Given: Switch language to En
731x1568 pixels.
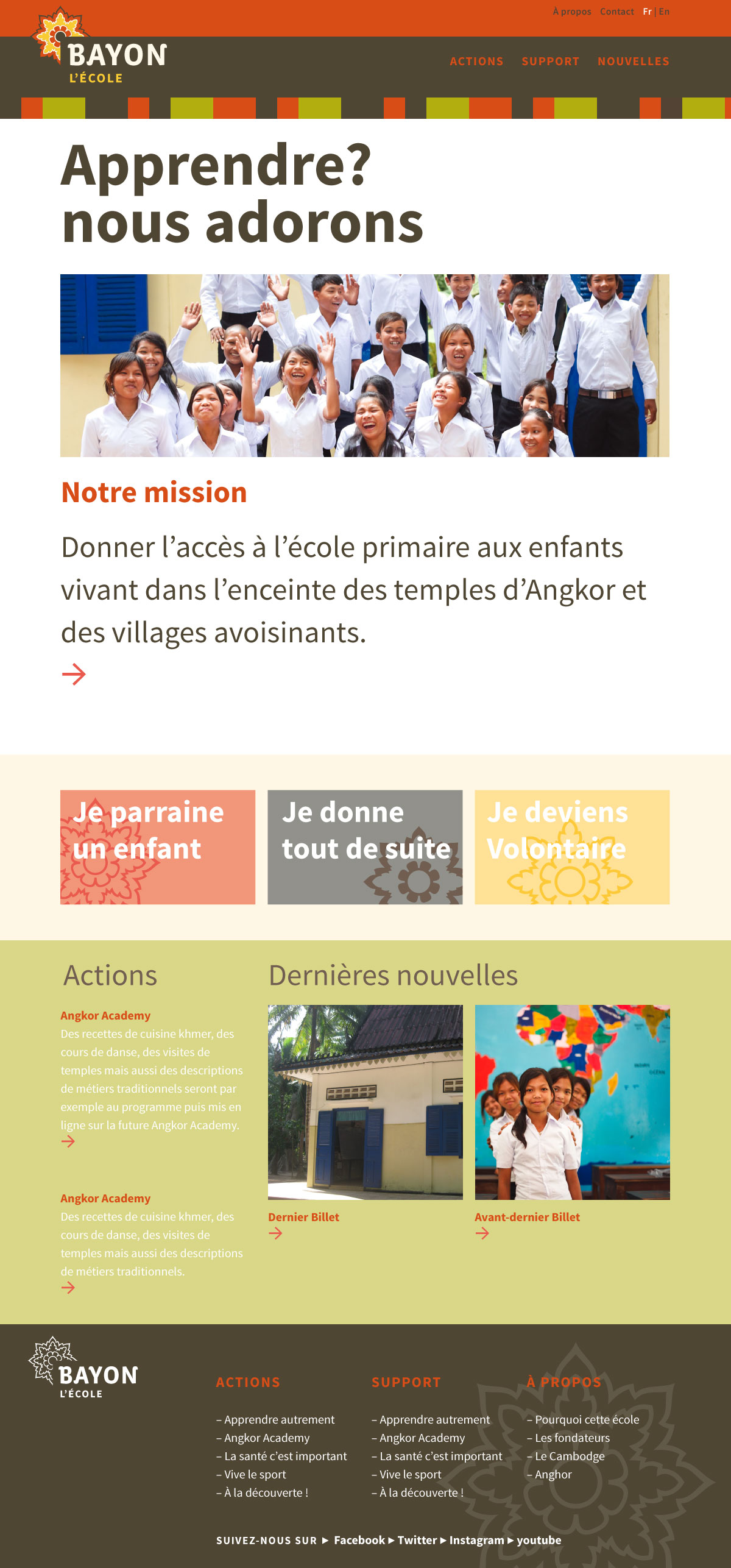Looking at the screenshot, I should coord(664,12).
